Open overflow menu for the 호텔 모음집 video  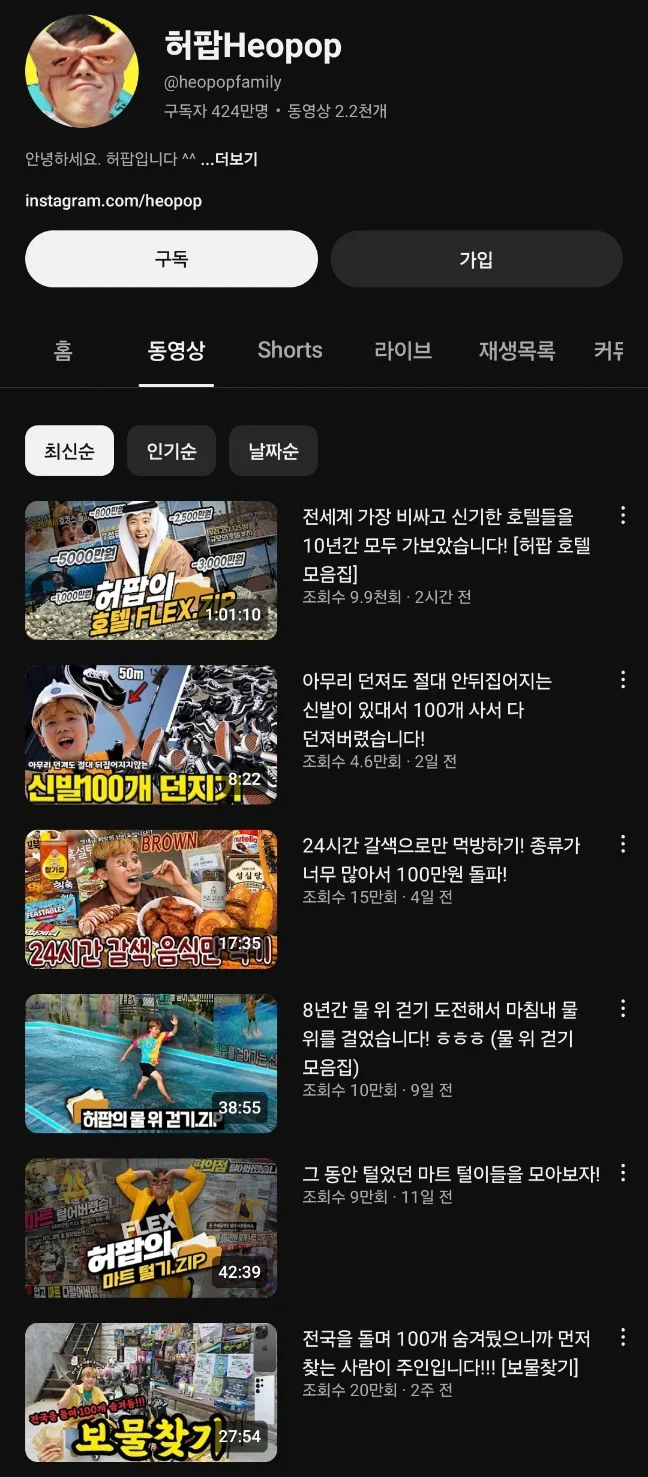tap(623, 515)
